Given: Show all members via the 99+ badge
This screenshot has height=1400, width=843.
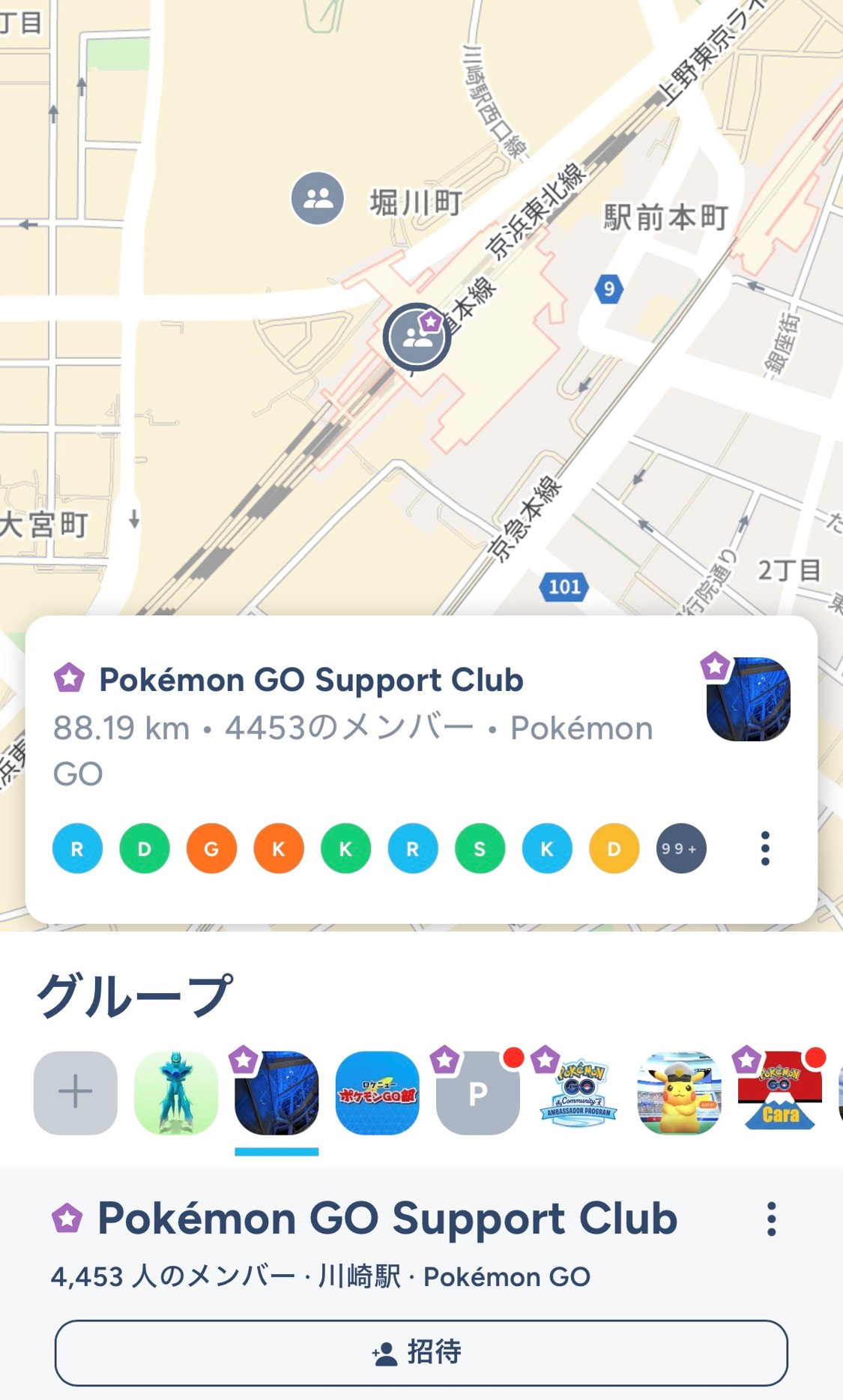Looking at the screenshot, I should 681,848.
